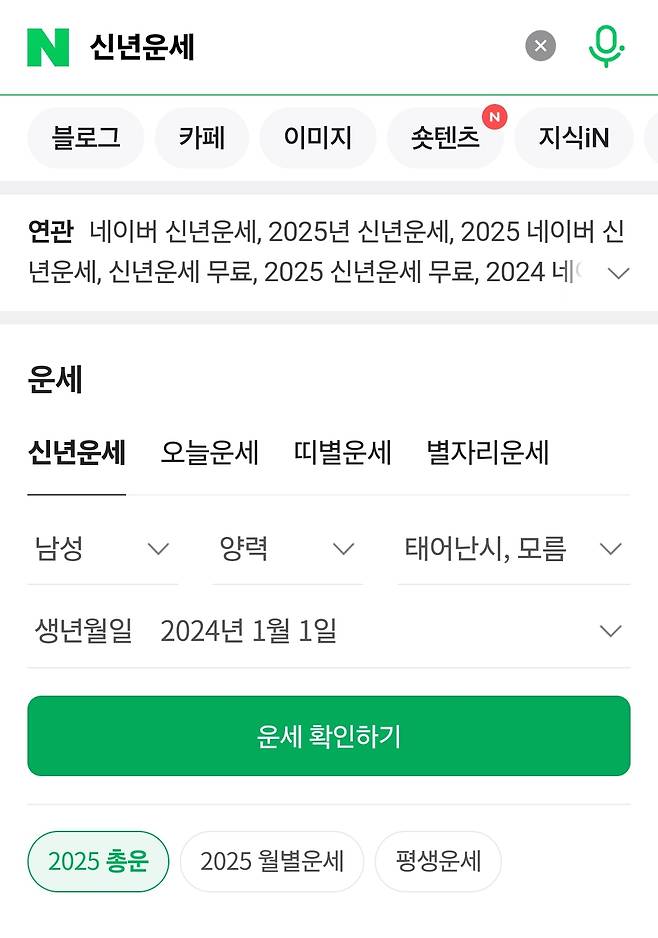Select the 별자리운세 tab
The image size is (658, 938).
488,453
